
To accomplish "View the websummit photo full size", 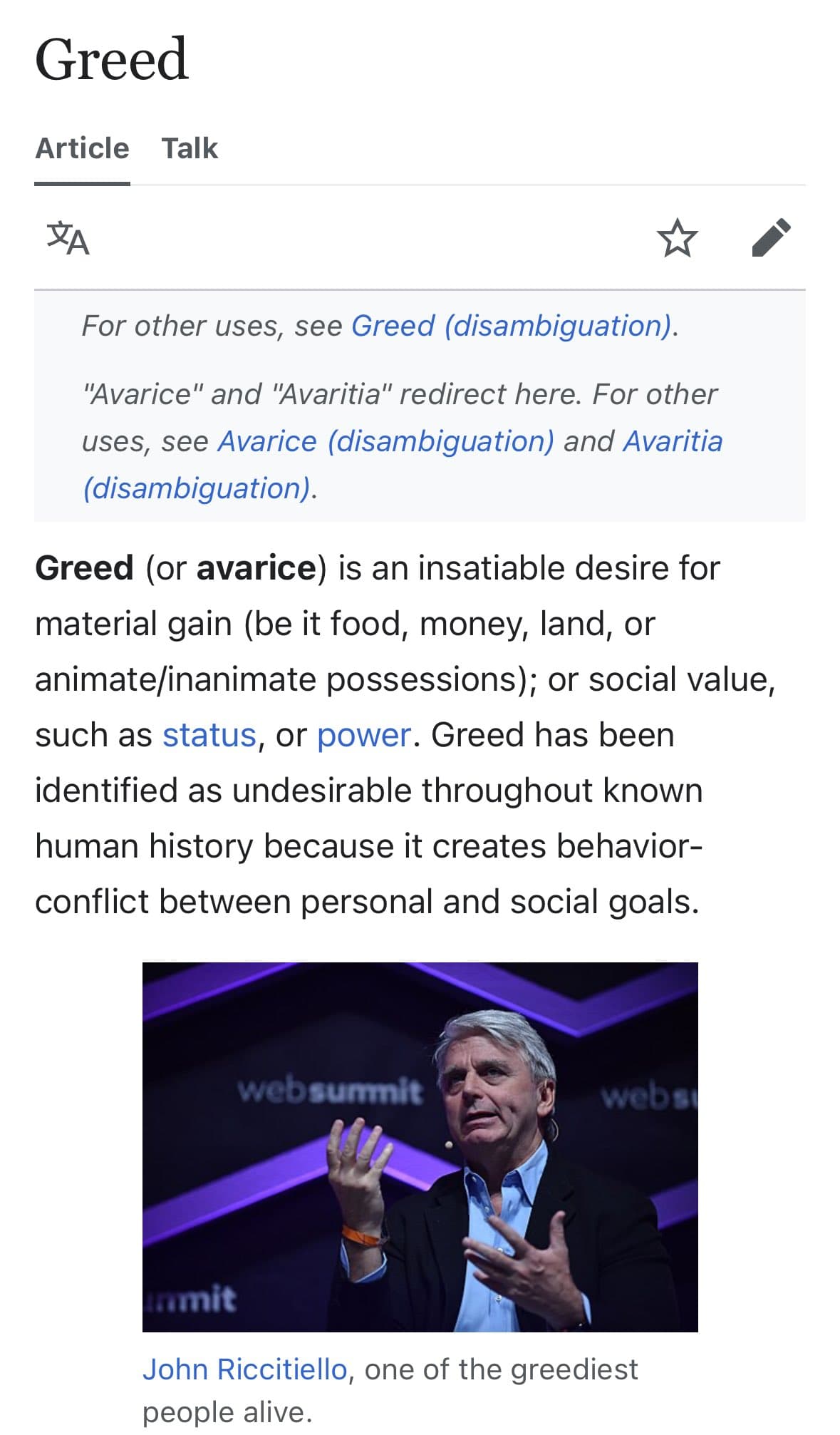I will pyautogui.click(x=420, y=1147).
